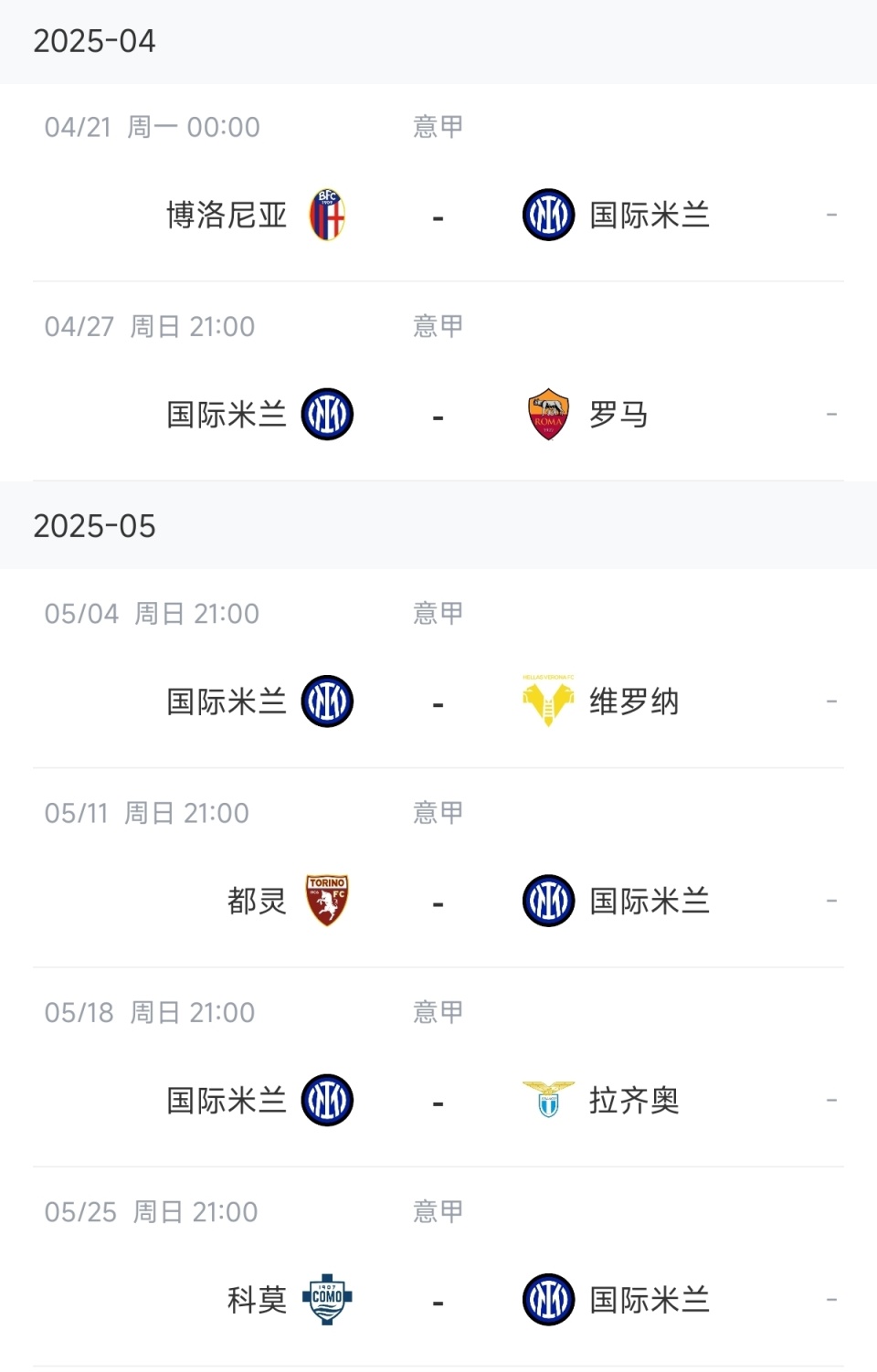
Task: Select the Torino FC bull logo
Action: coord(326,900)
